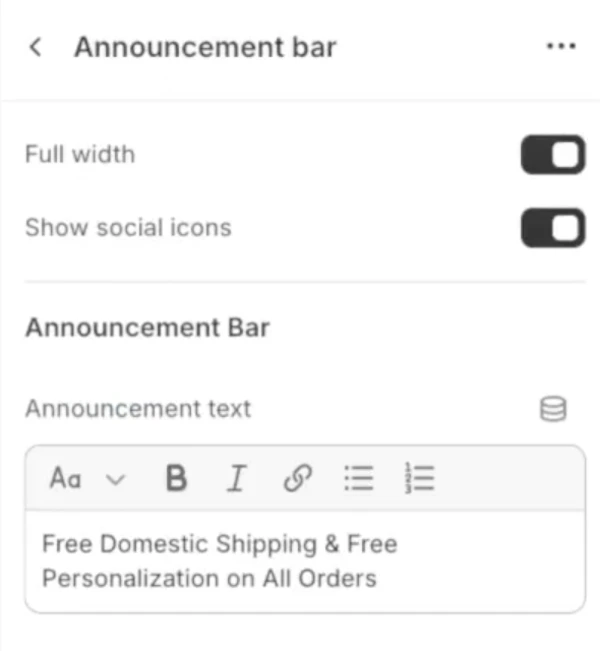Add a bulleted list
600x651 pixels.
(358, 480)
